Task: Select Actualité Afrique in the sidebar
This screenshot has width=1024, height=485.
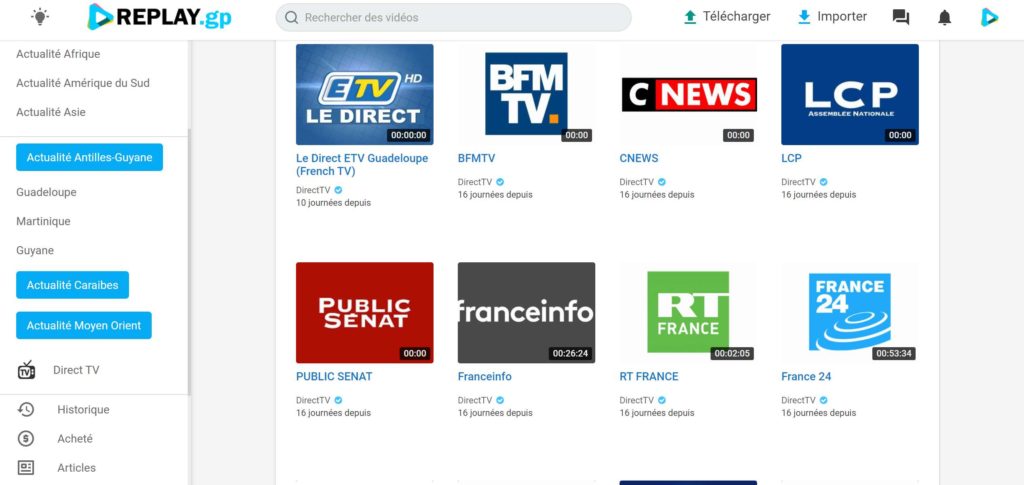Action: coord(58,54)
